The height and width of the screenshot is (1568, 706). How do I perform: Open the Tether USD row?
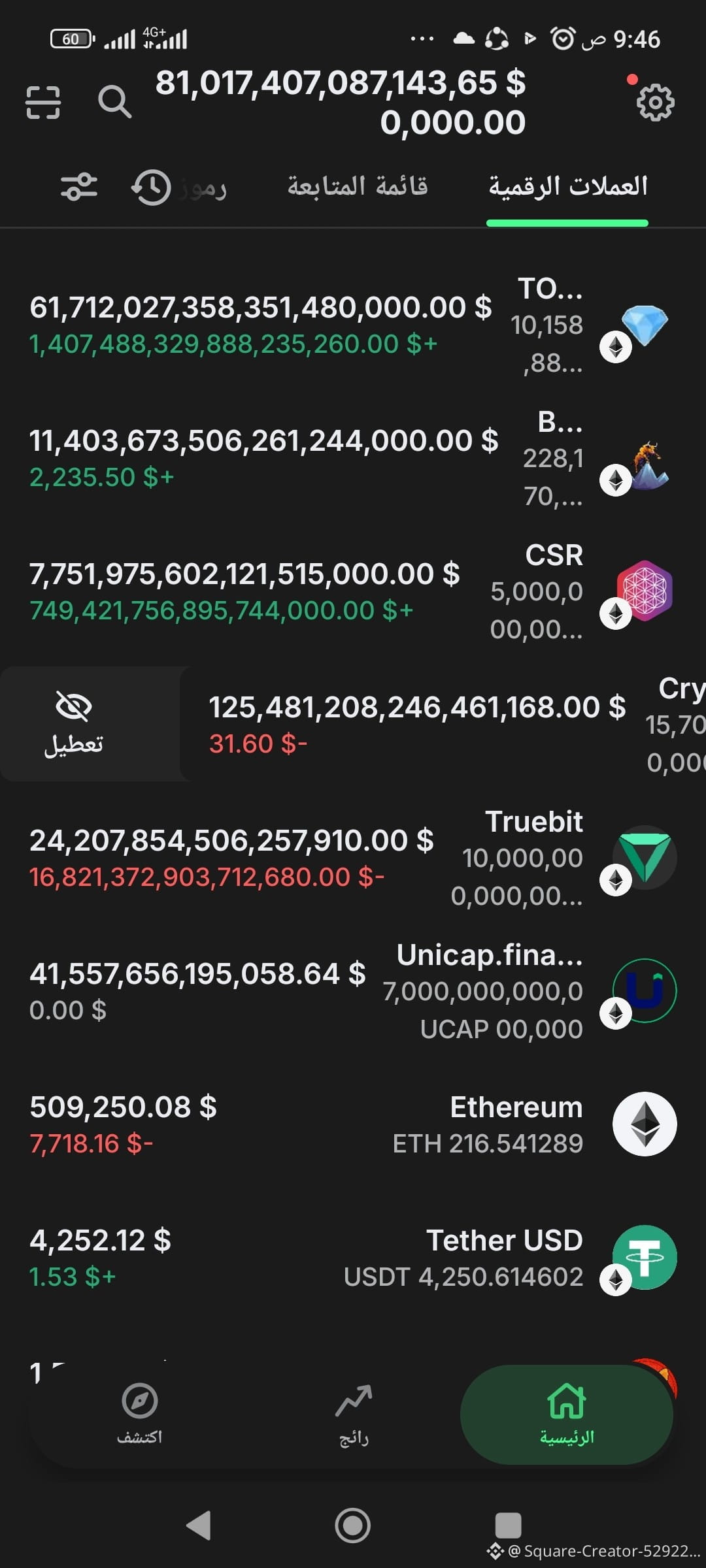click(353, 1257)
